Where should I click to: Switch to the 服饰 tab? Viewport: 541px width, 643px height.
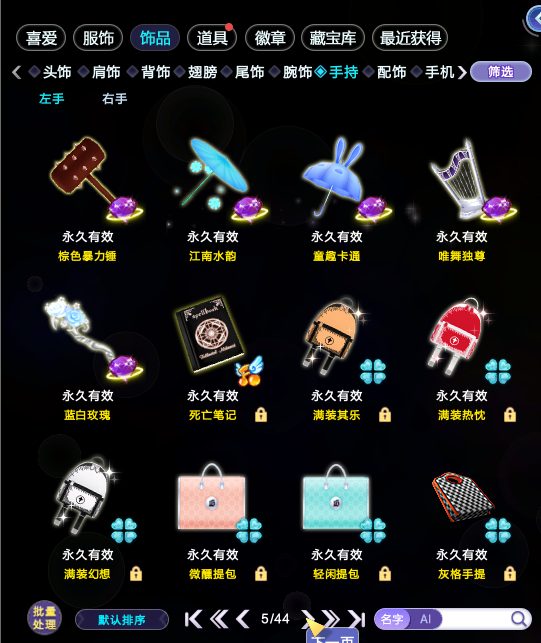98,38
